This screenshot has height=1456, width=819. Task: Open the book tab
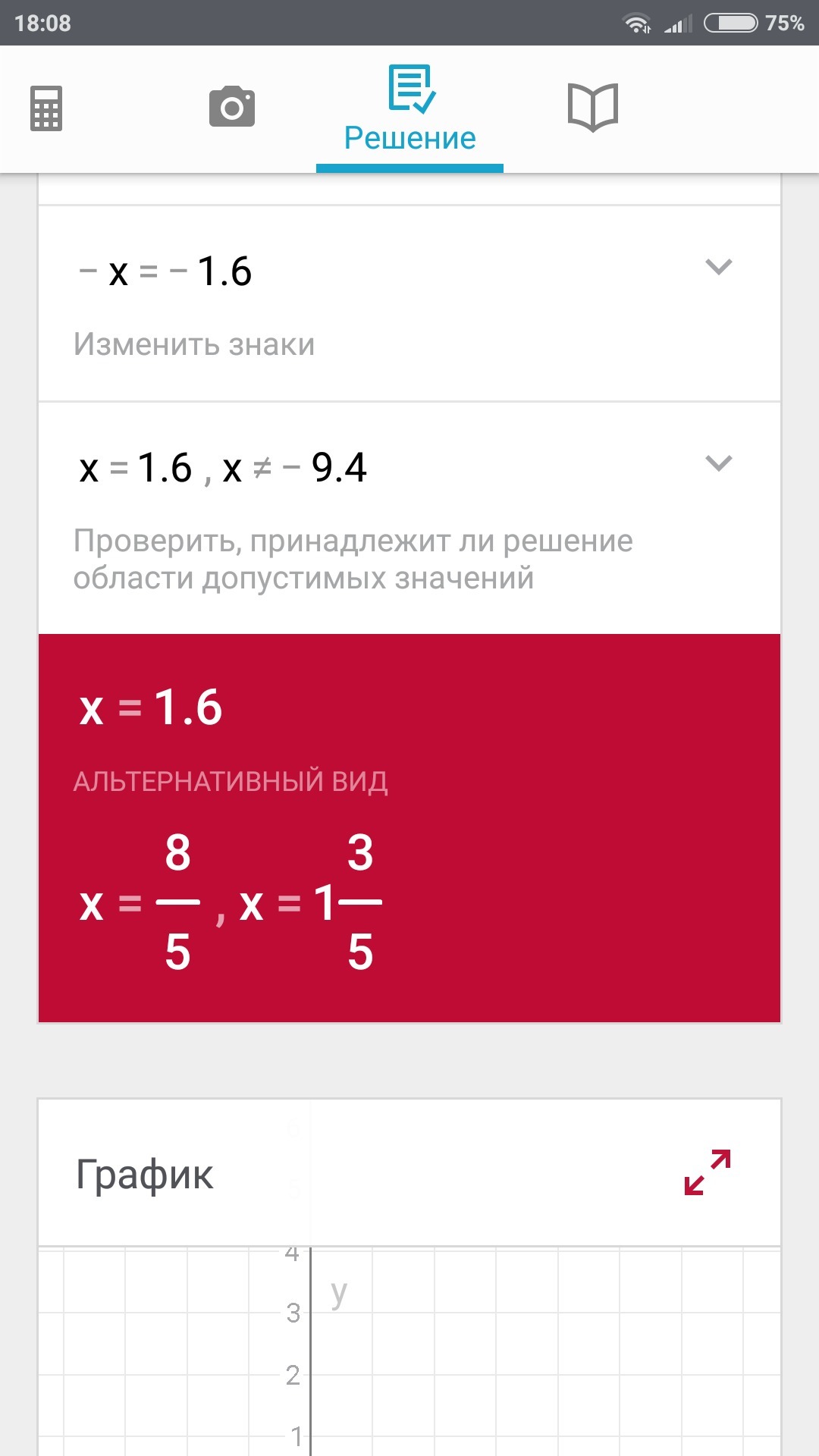[593, 107]
